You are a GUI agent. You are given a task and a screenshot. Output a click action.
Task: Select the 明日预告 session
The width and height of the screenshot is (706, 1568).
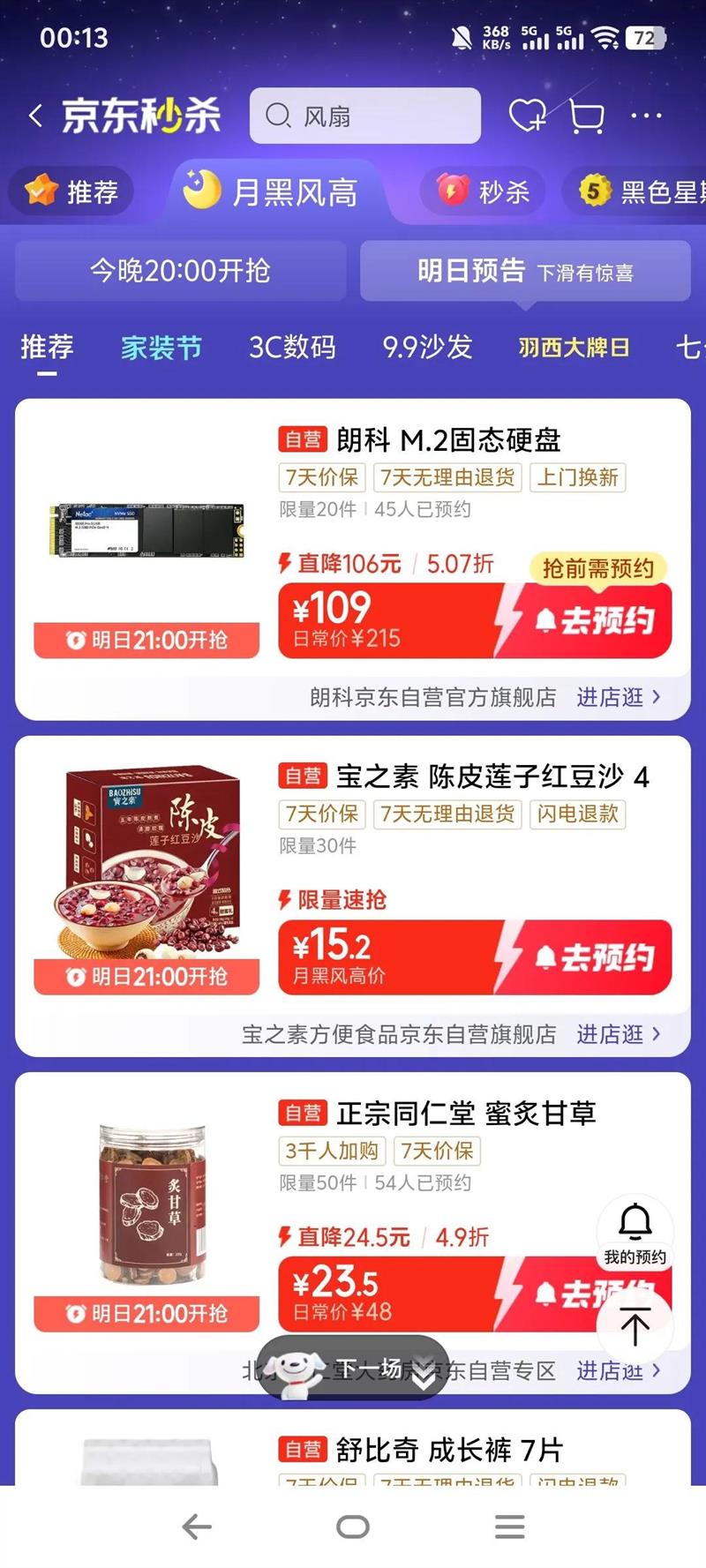525,271
